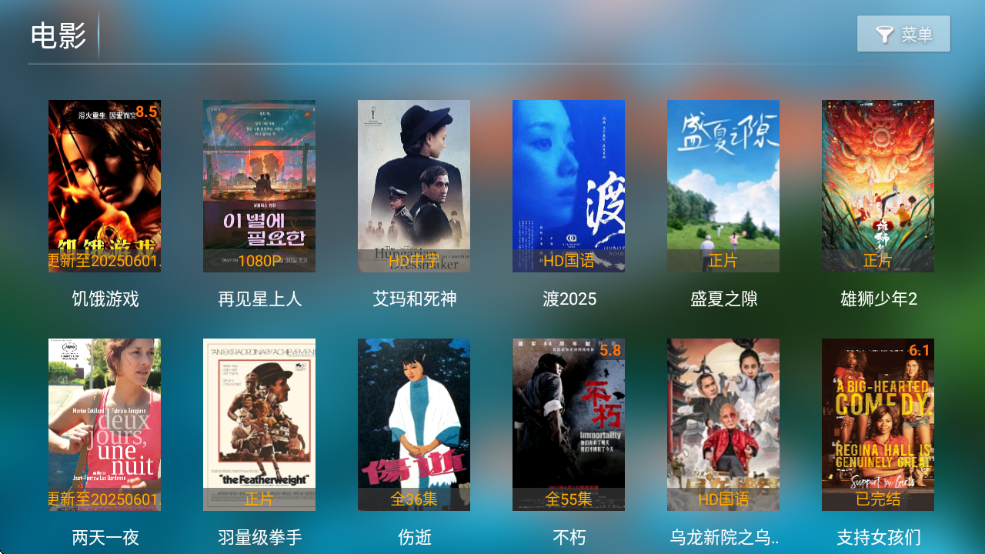Tap the 不朽 poster tile
Screen dimensions: 985x554
point(569,424)
